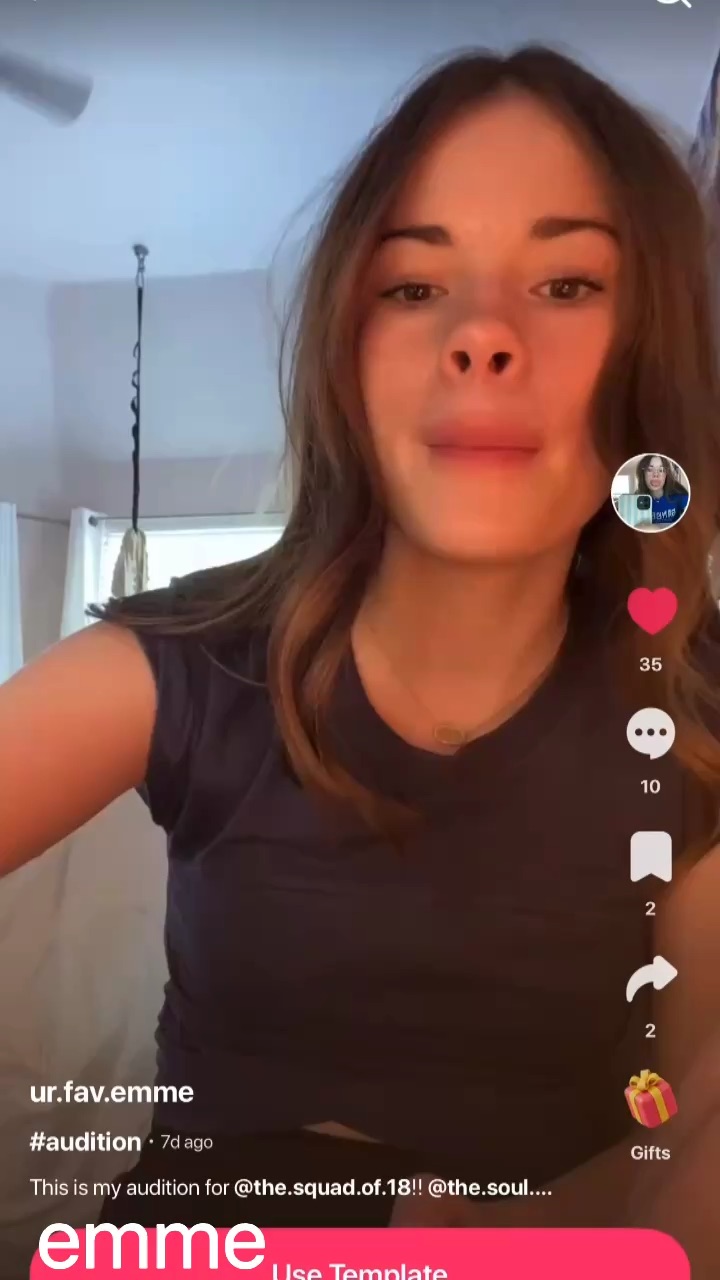
Task: Send a gift using Gifts icon
Action: coord(650,1100)
